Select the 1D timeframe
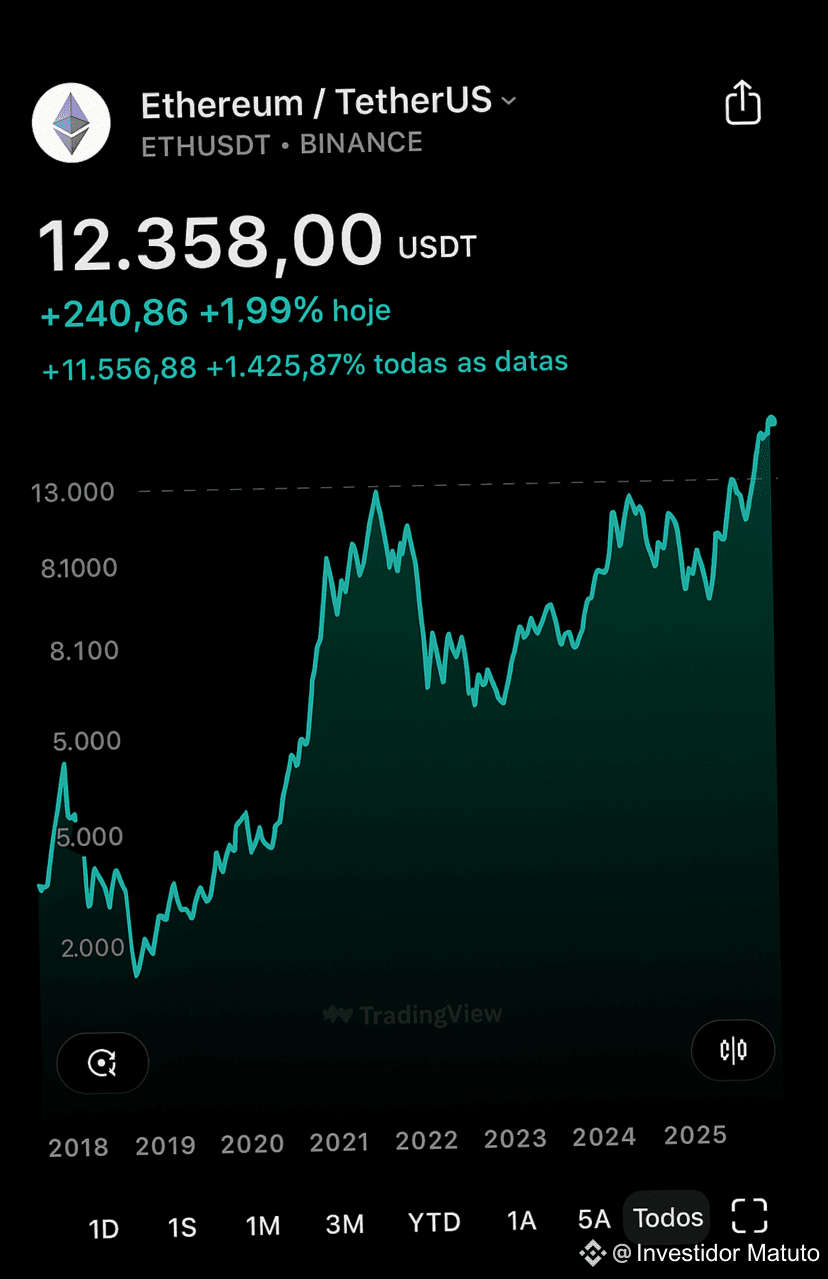The height and width of the screenshot is (1279, 828). pyautogui.click(x=104, y=1228)
